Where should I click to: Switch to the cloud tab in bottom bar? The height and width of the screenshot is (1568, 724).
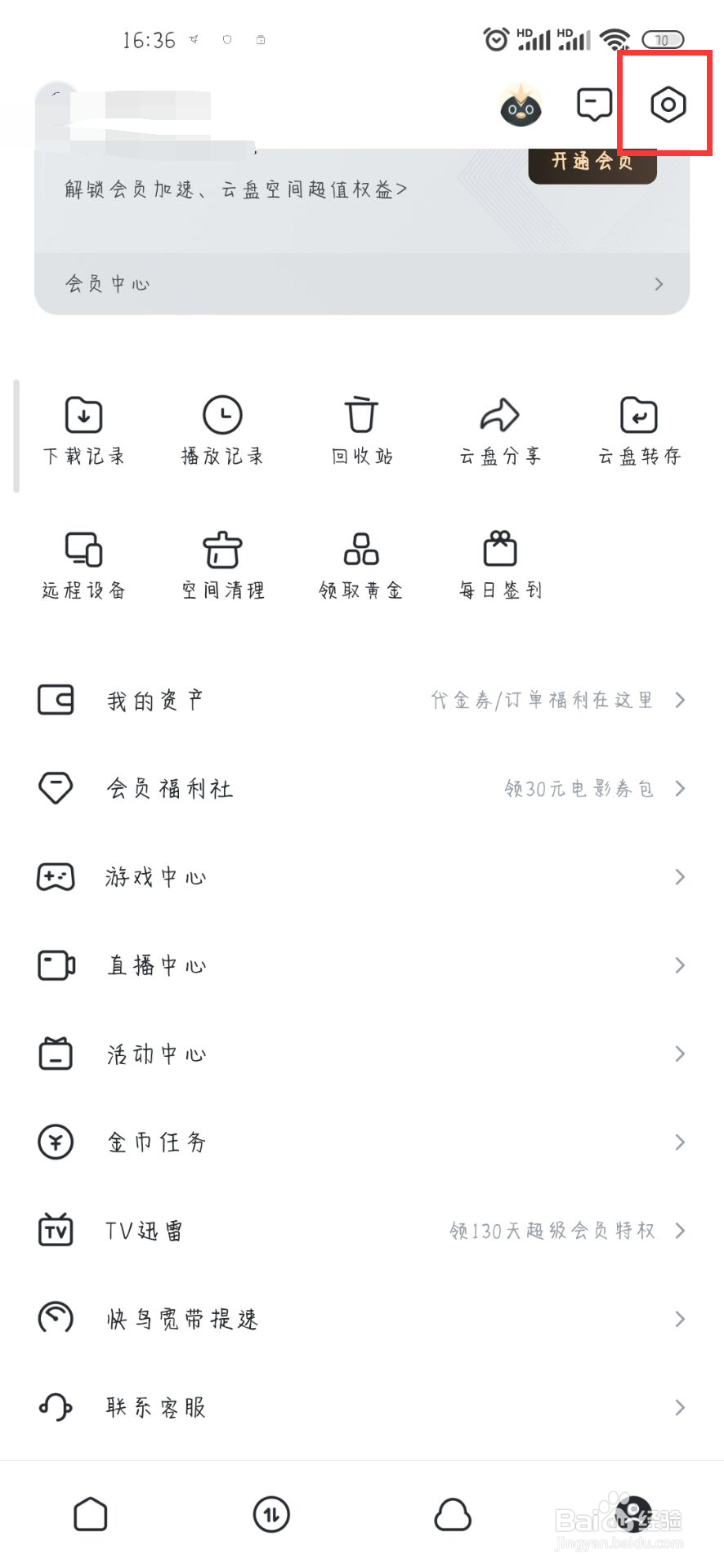pyautogui.click(x=453, y=1514)
